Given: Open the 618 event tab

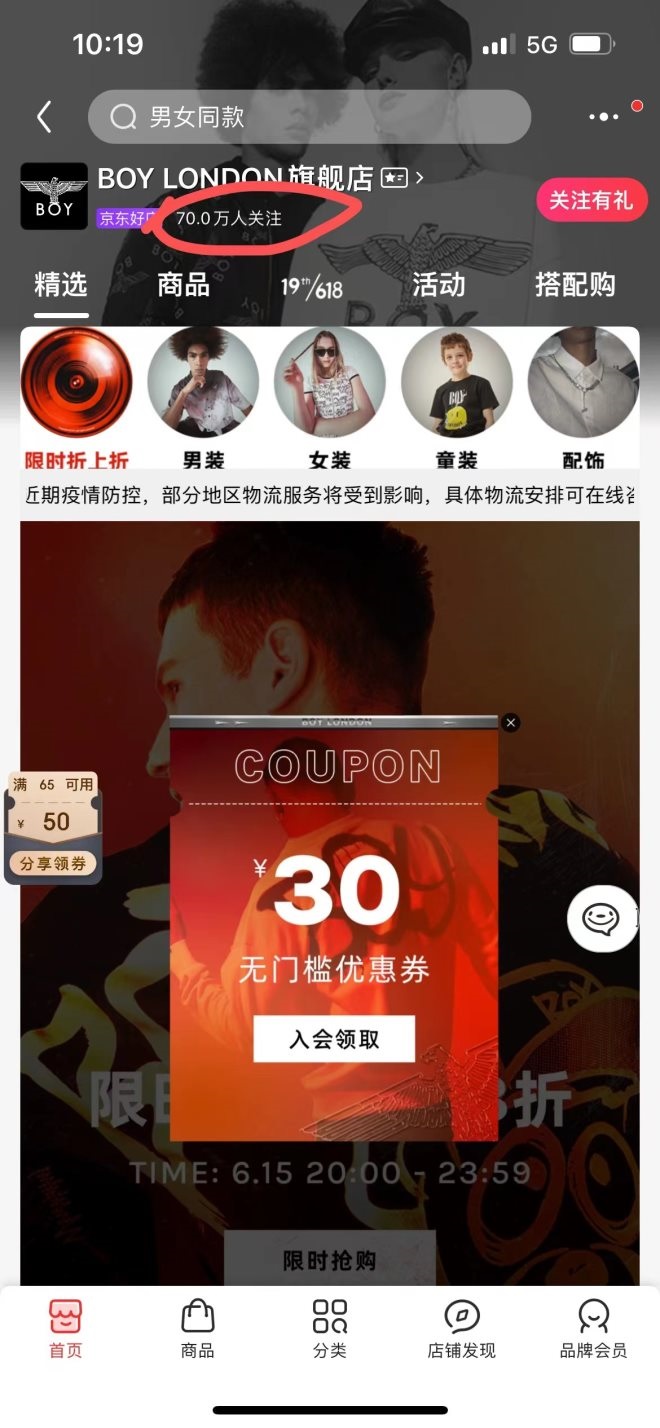Looking at the screenshot, I should 311,288.
